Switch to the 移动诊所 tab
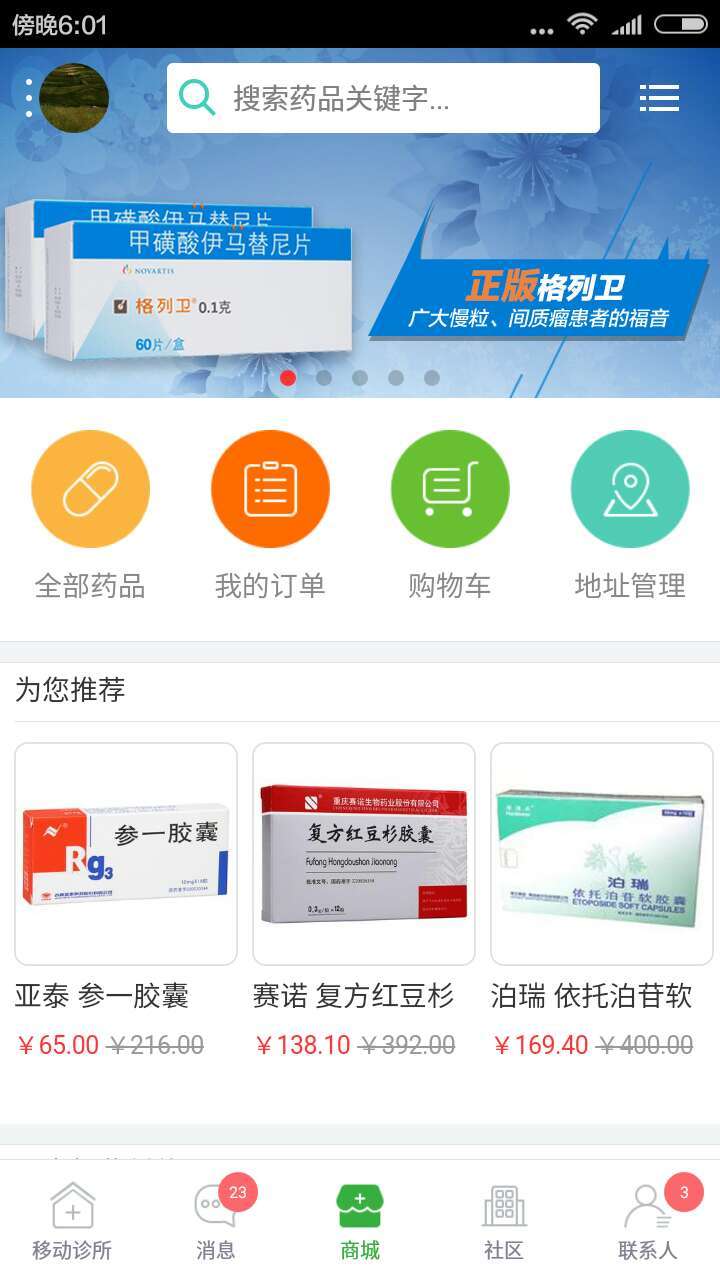 coord(72,1220)
